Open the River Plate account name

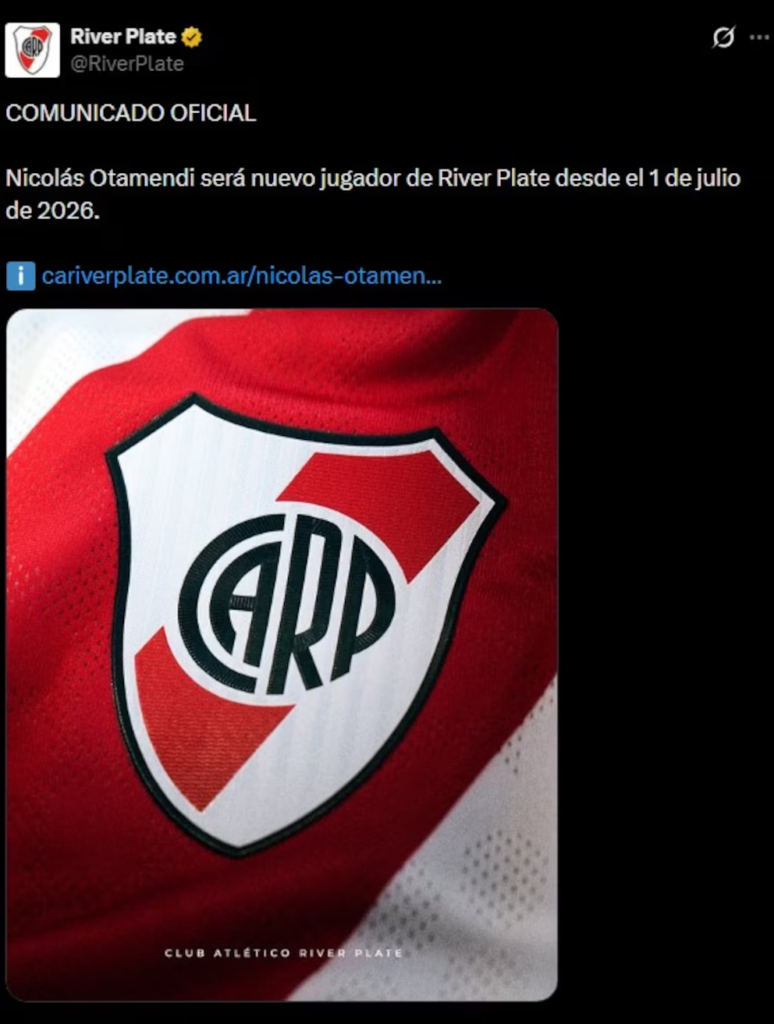pos(123,37)
